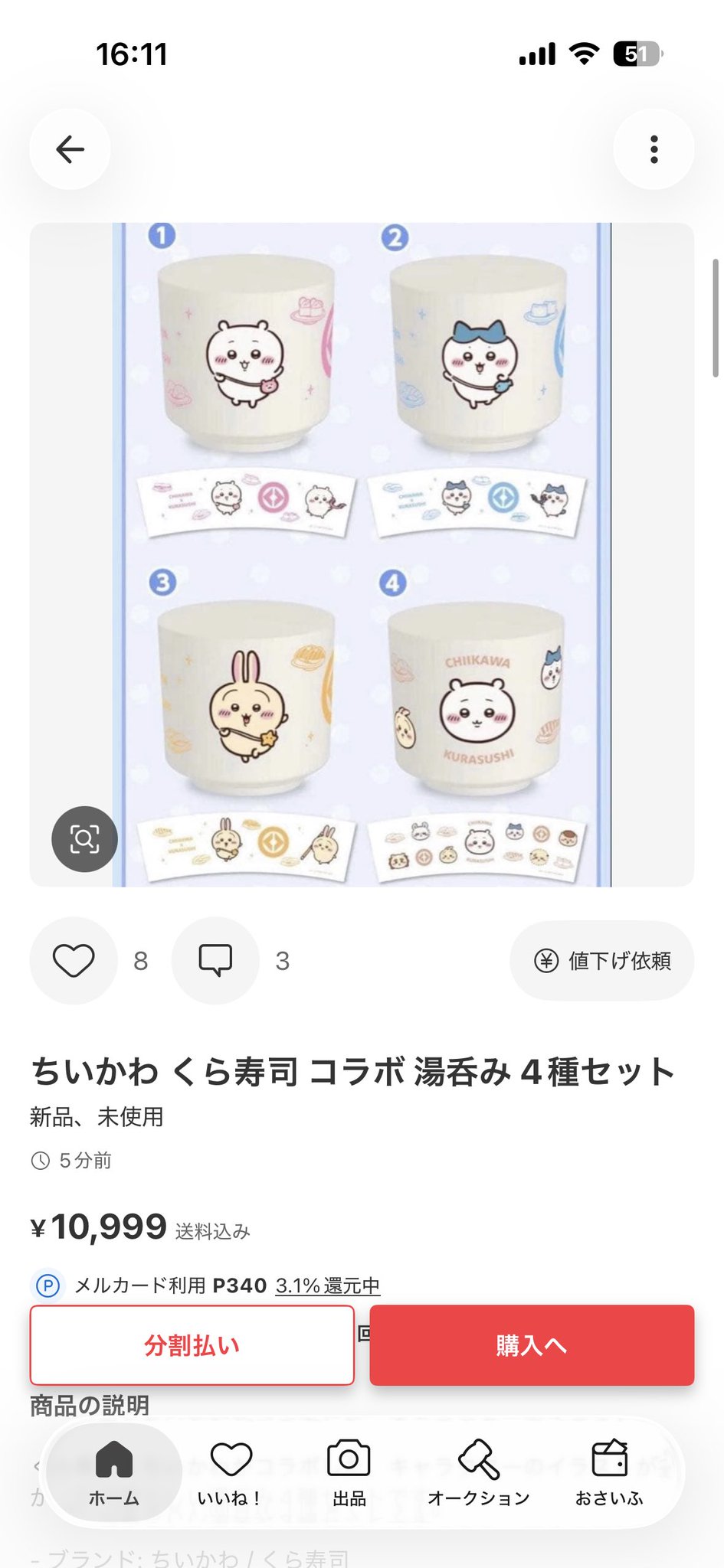Open the comments on this listing

point(215,961)
